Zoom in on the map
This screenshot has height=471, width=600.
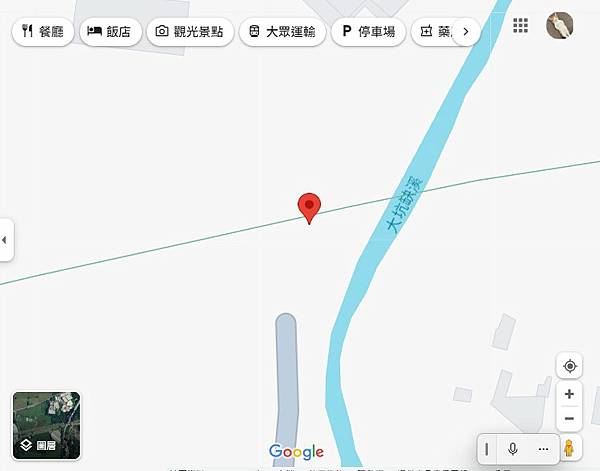click(569, 394)
